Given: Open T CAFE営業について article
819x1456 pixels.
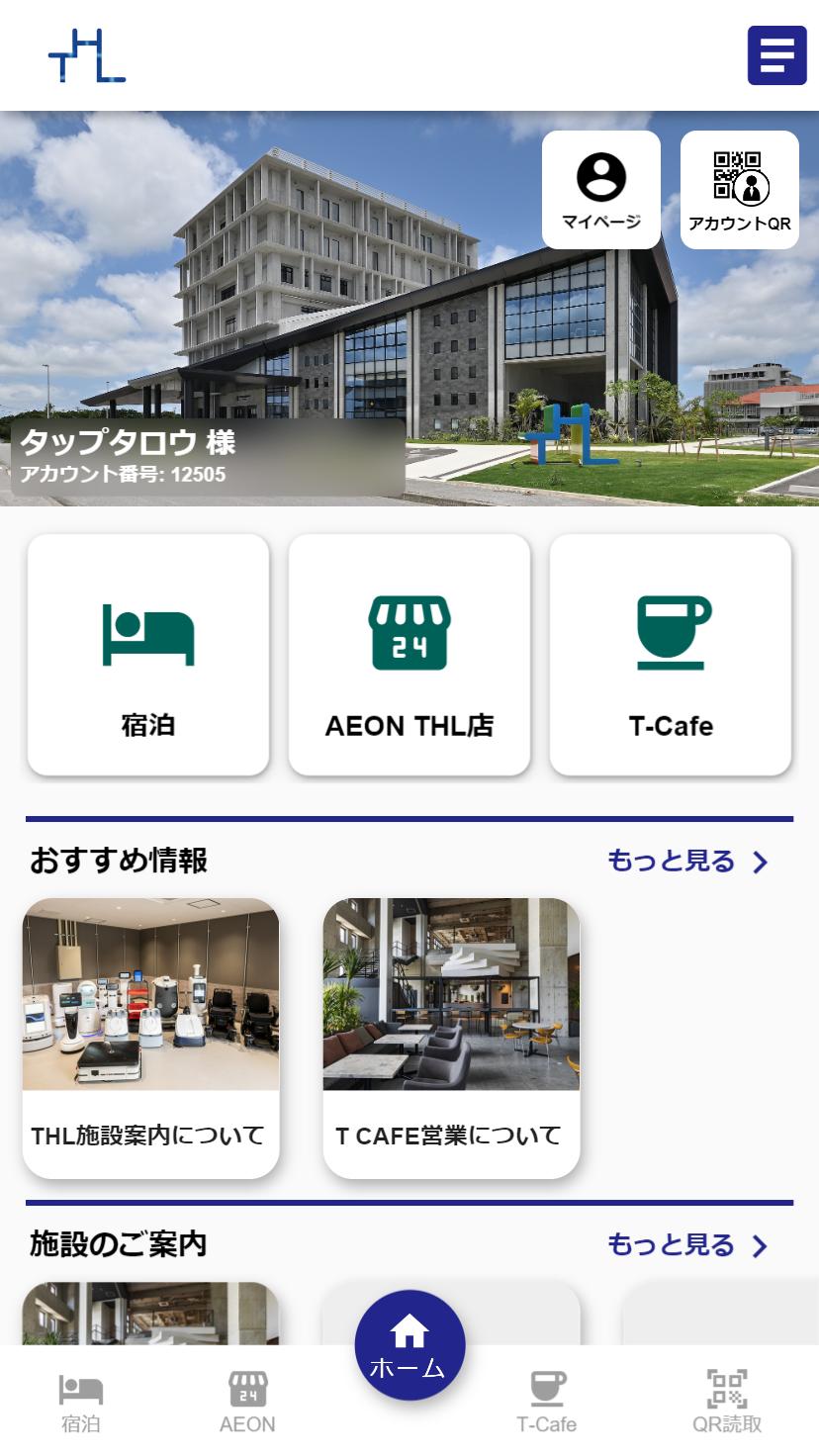Looking at the screenshot, I should coord(451,1039).
